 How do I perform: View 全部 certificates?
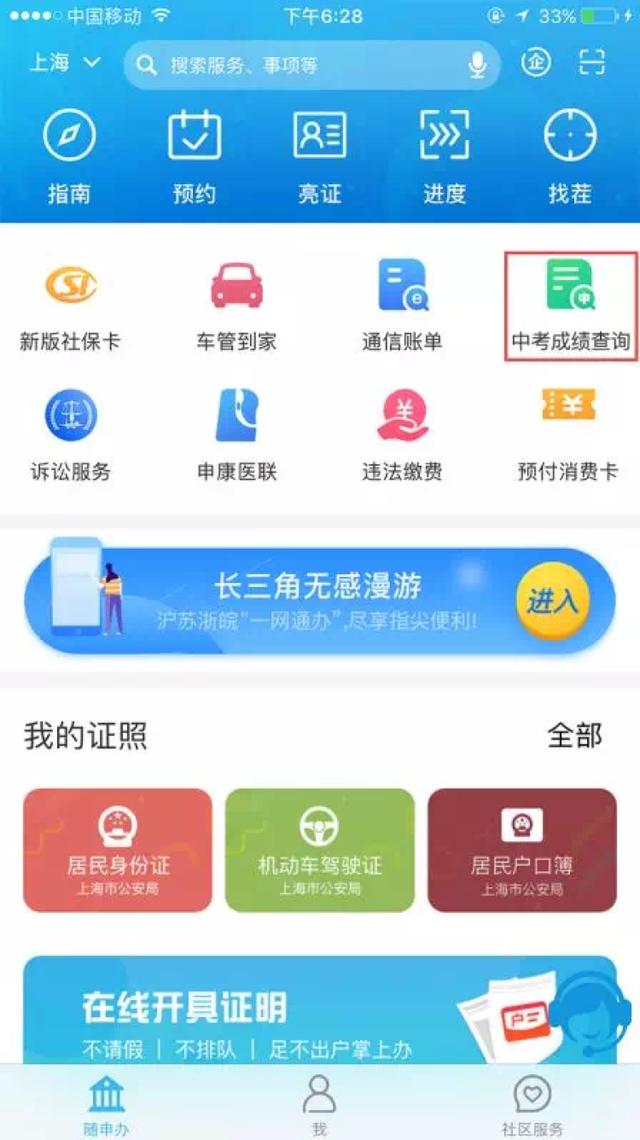tap(574, 736)
